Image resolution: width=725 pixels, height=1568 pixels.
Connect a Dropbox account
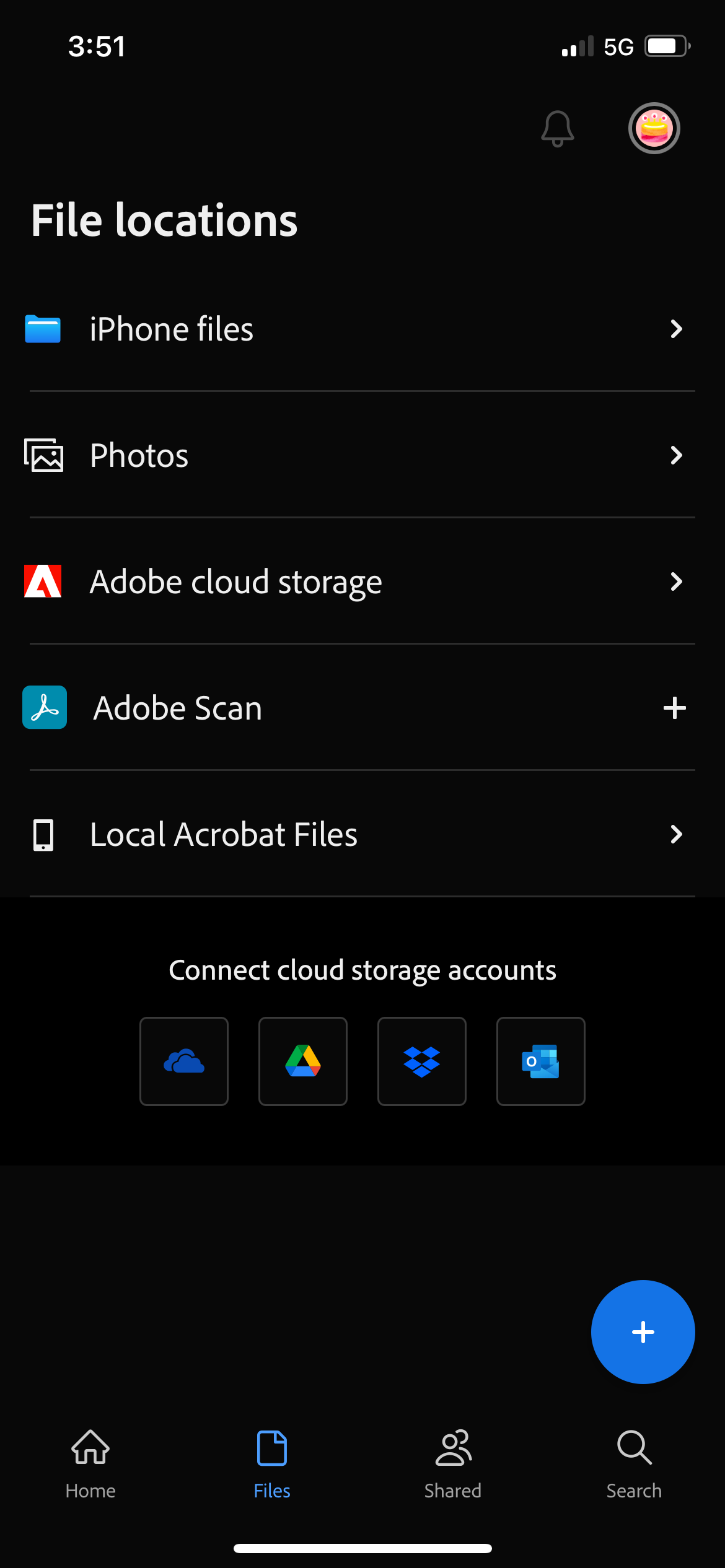click(421, 1061)
